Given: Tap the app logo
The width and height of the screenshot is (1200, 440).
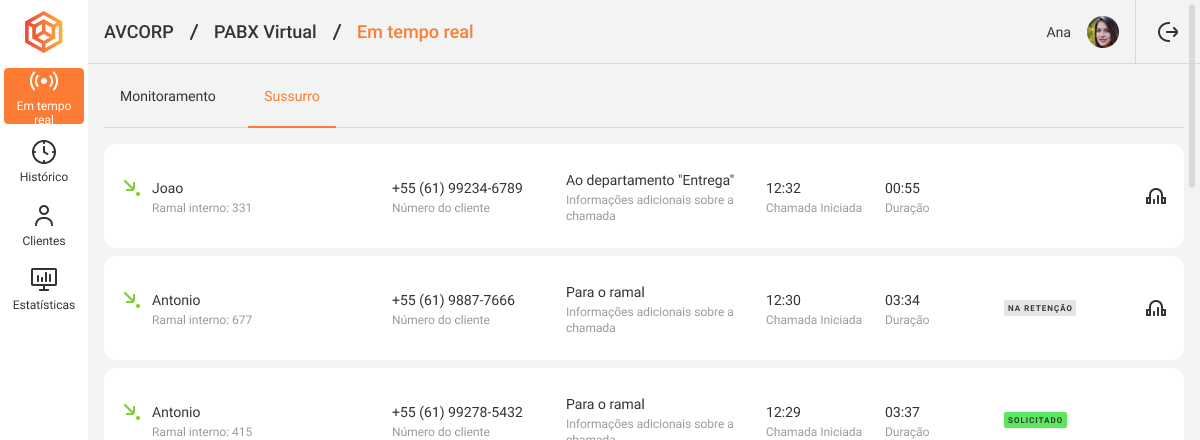Looking at the screenshot, I should [x=44, y=32].
